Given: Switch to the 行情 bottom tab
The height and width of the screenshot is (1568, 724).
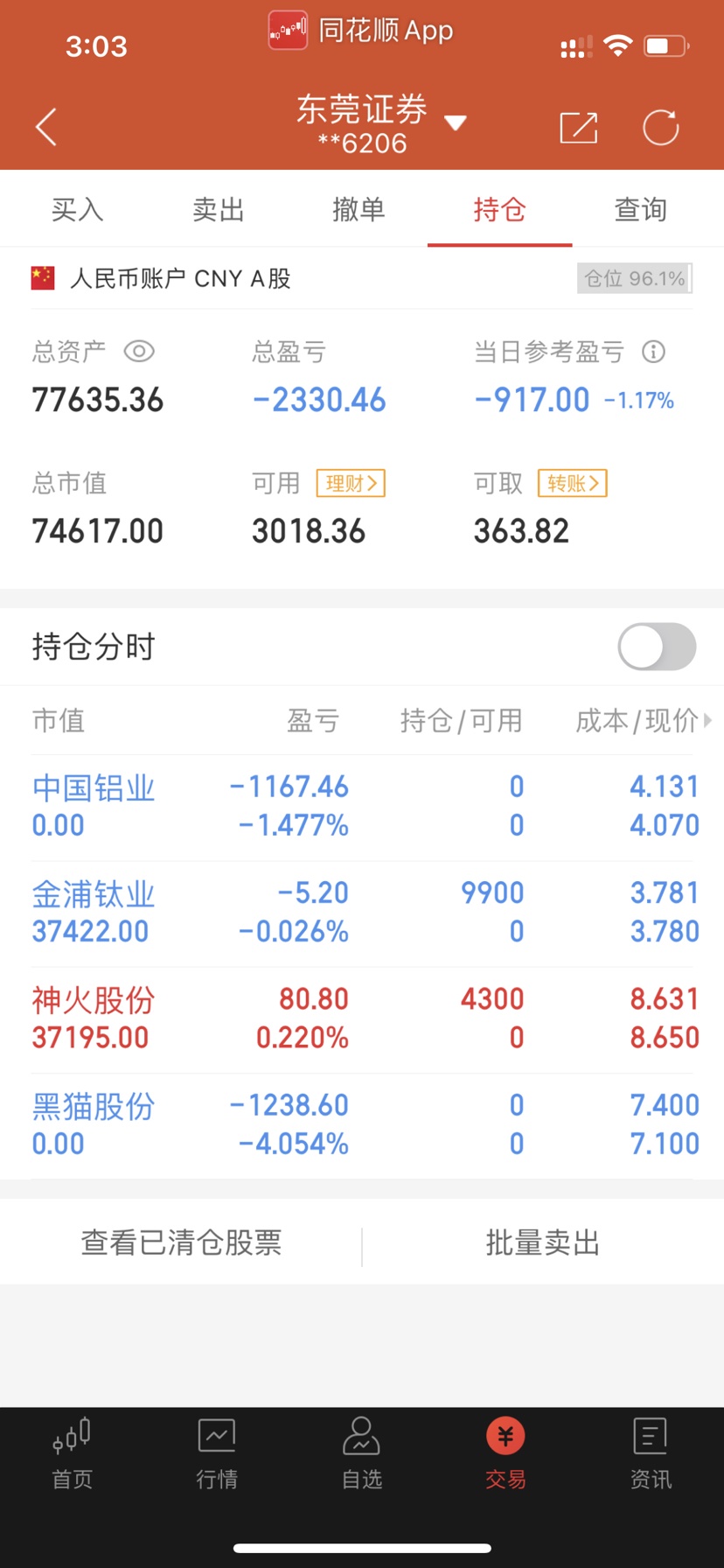Looking at the screenshot, I should pos(217,1454).
